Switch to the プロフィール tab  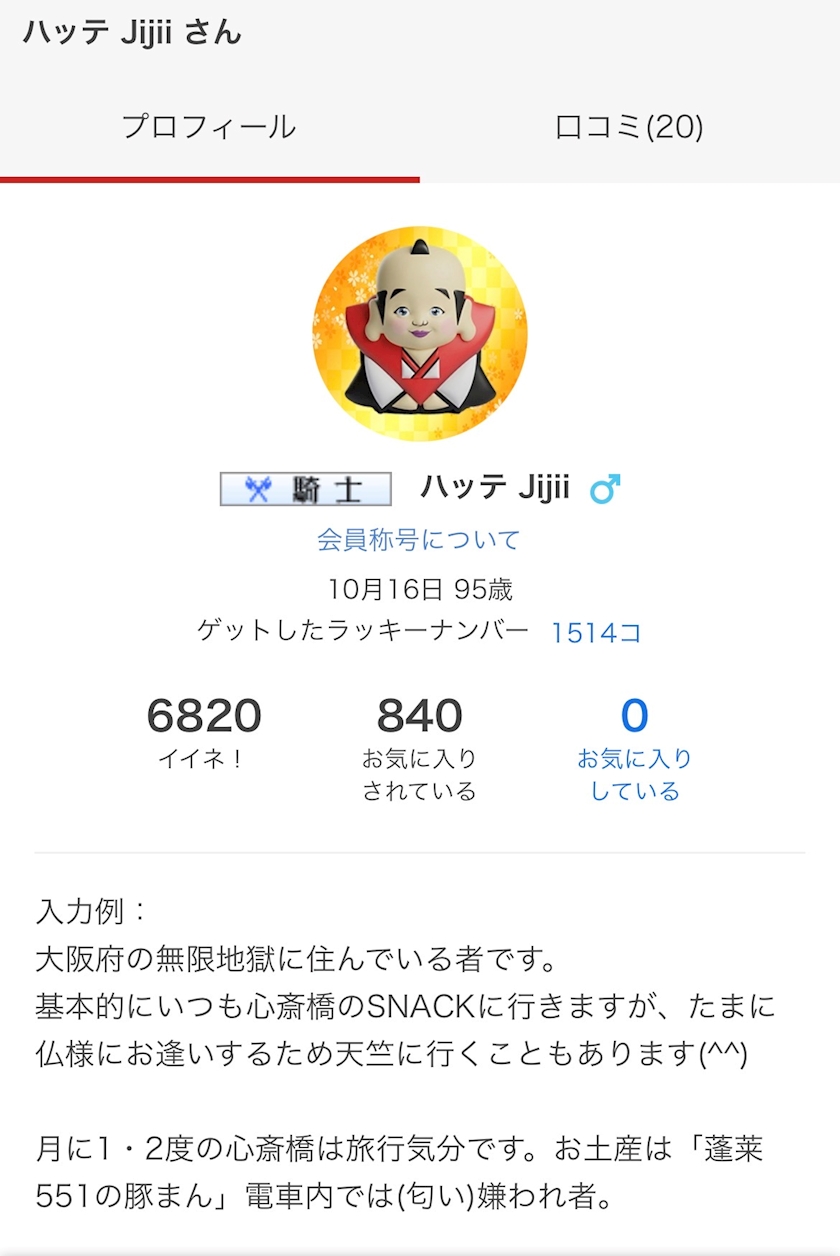tap(209, 127)
